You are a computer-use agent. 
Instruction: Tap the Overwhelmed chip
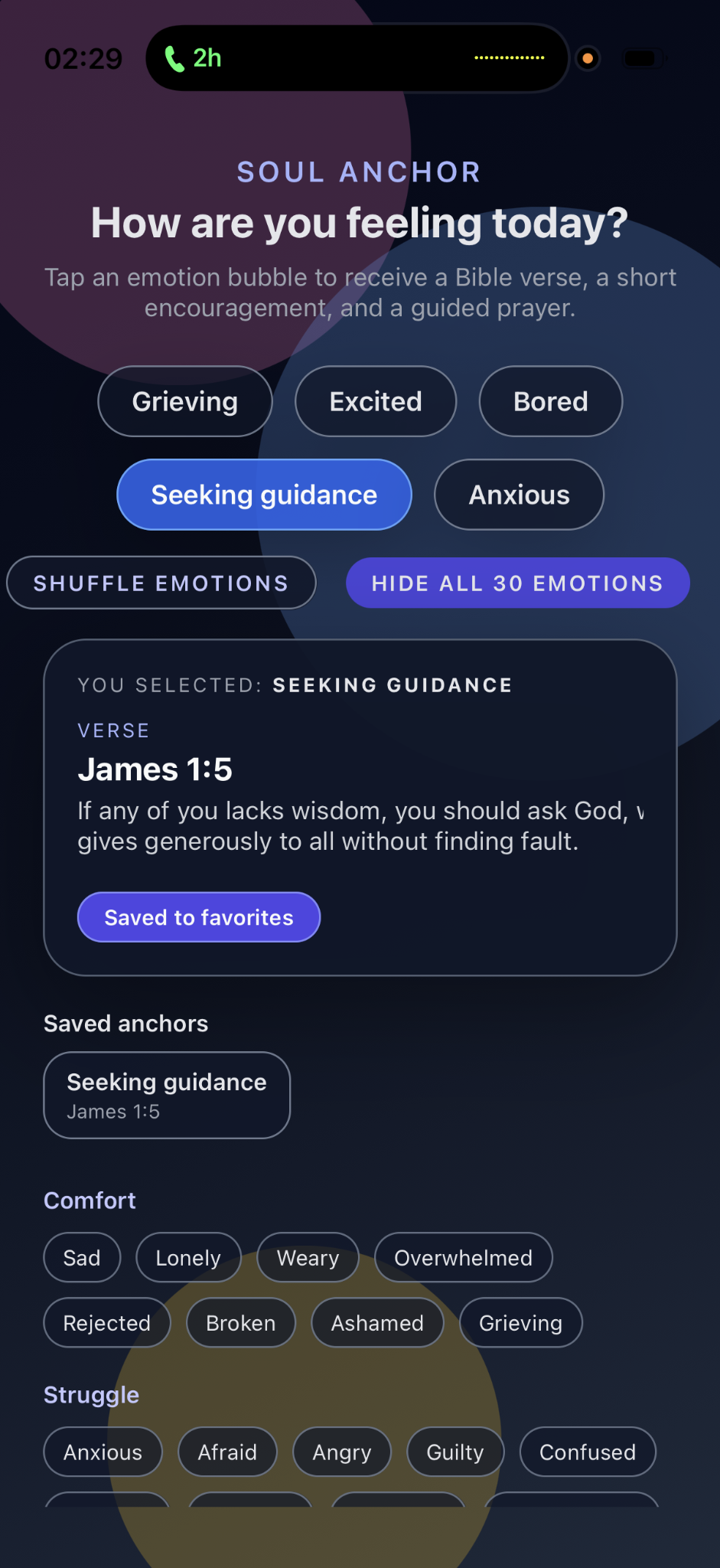(x=463, y=1257)
